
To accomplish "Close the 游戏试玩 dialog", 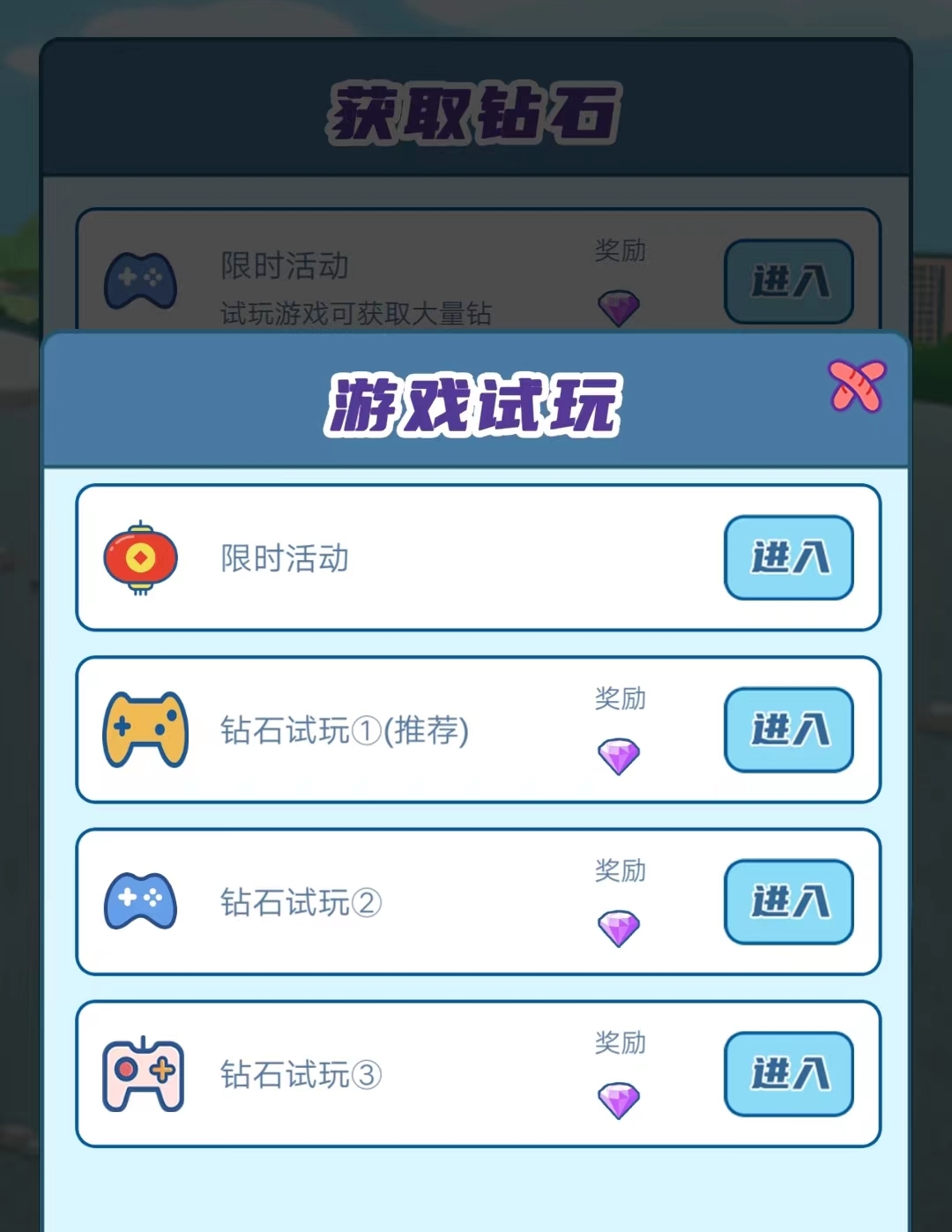I will [x=856, y=385].
